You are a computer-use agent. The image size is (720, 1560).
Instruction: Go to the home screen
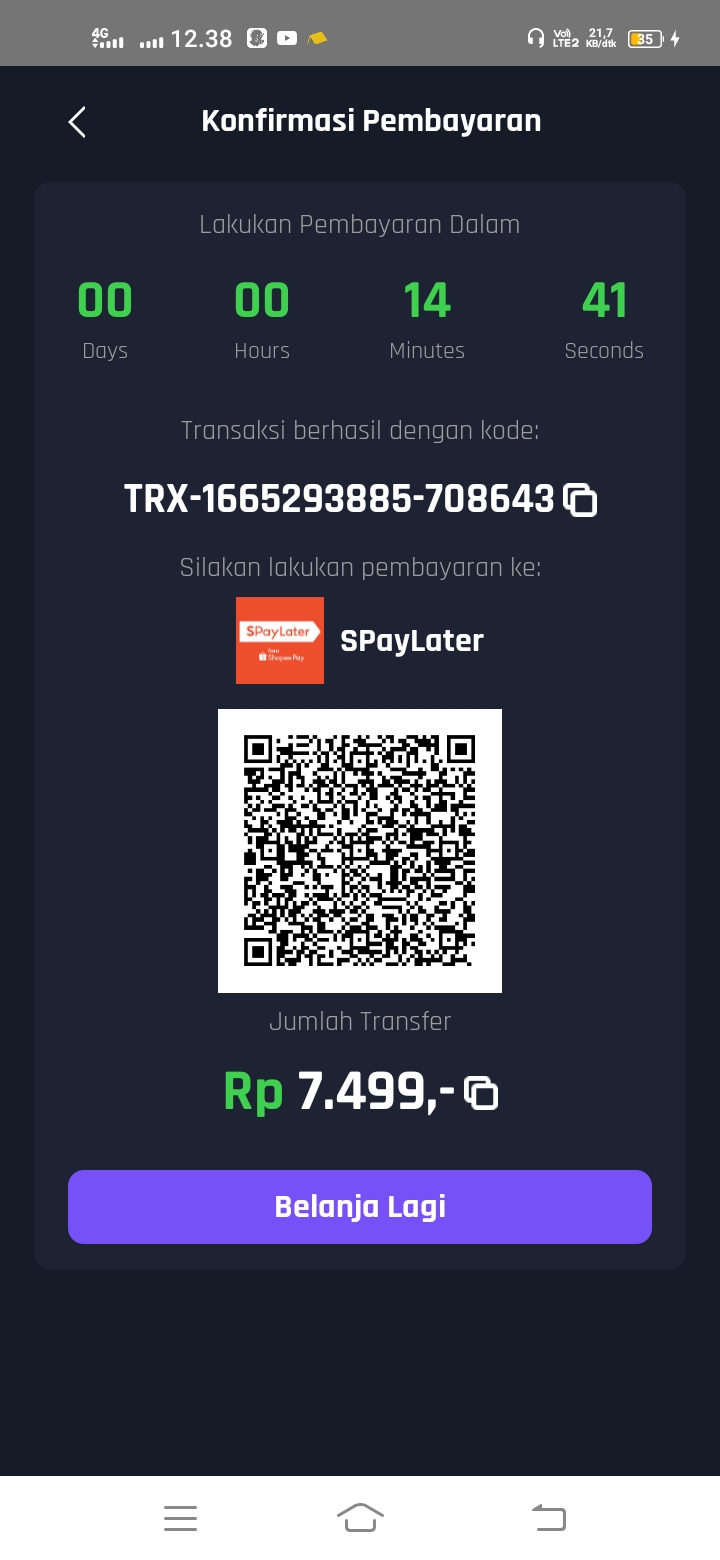pos(360,1518)
